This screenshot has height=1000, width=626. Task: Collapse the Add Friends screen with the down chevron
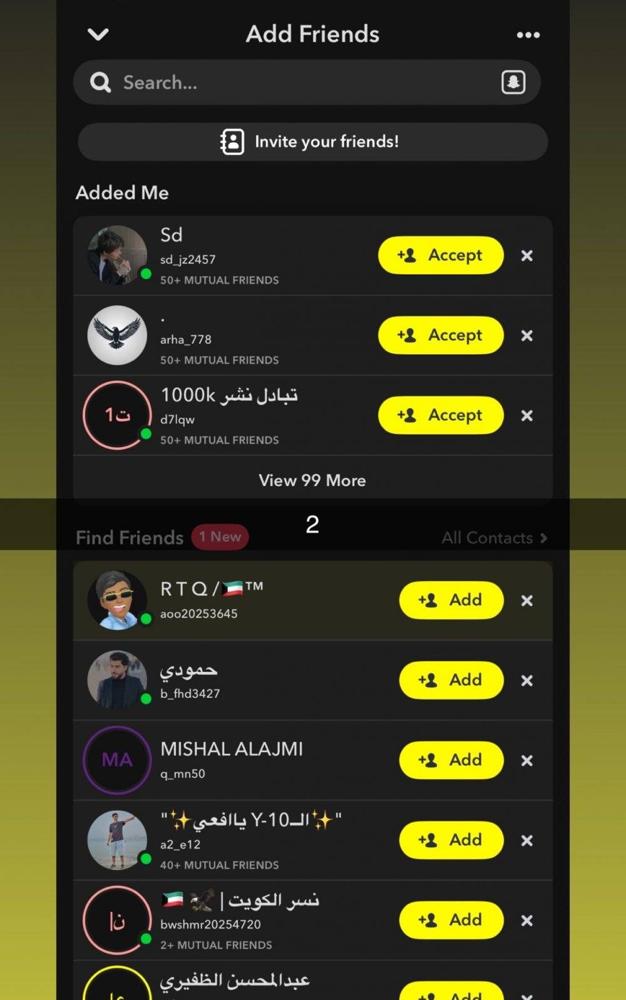[97, 35]
